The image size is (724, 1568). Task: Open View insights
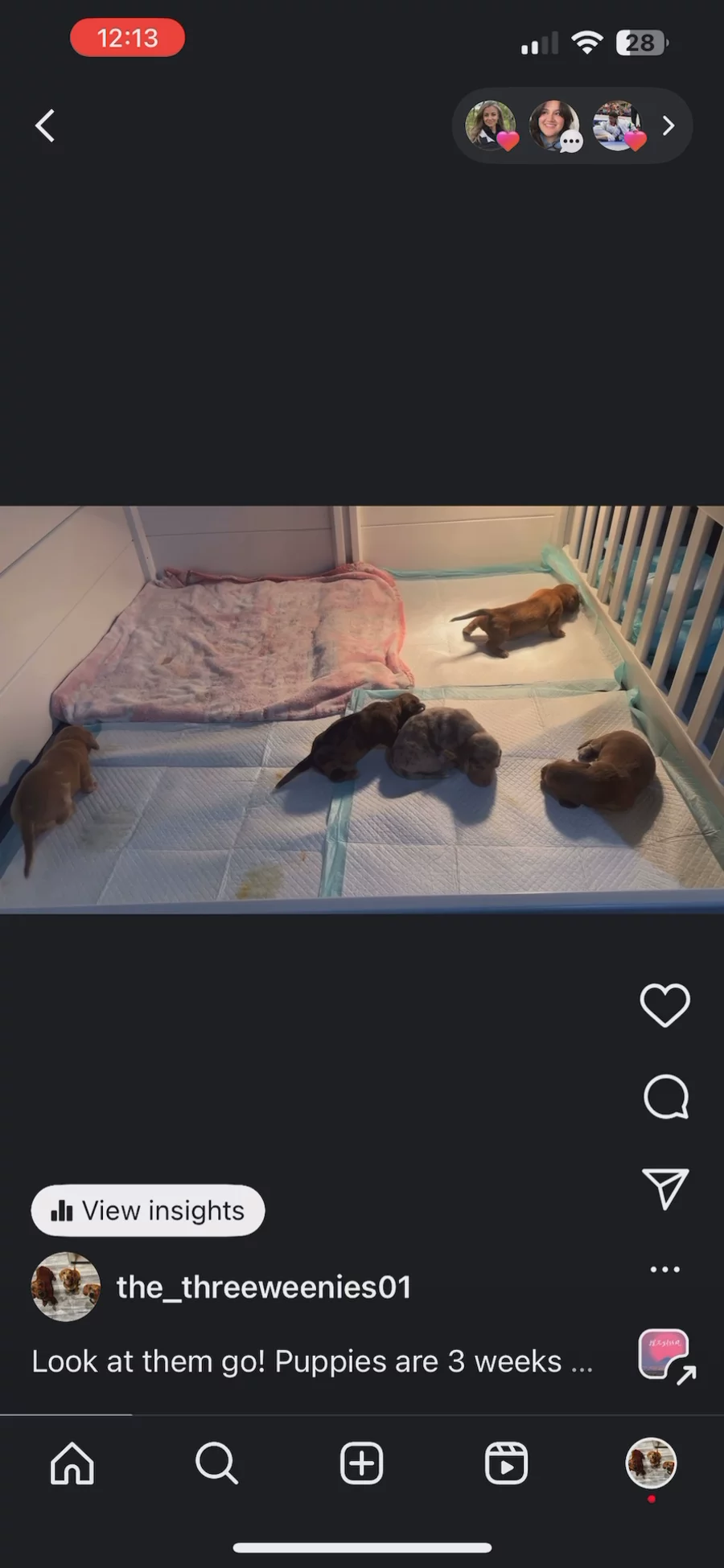[x=148, y=1210]
